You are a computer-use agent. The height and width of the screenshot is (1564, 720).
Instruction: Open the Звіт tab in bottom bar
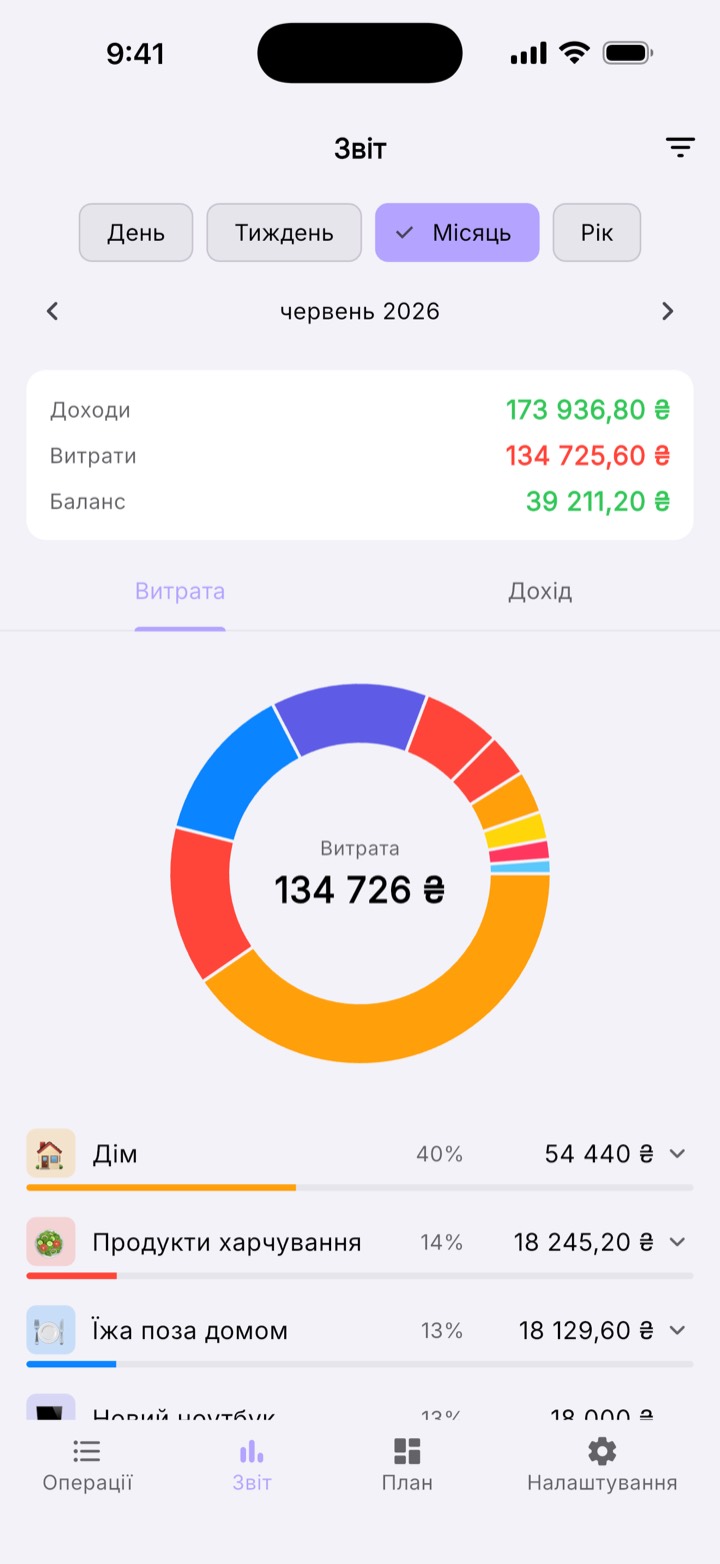pyautogui.click(x=252, y=1465)
